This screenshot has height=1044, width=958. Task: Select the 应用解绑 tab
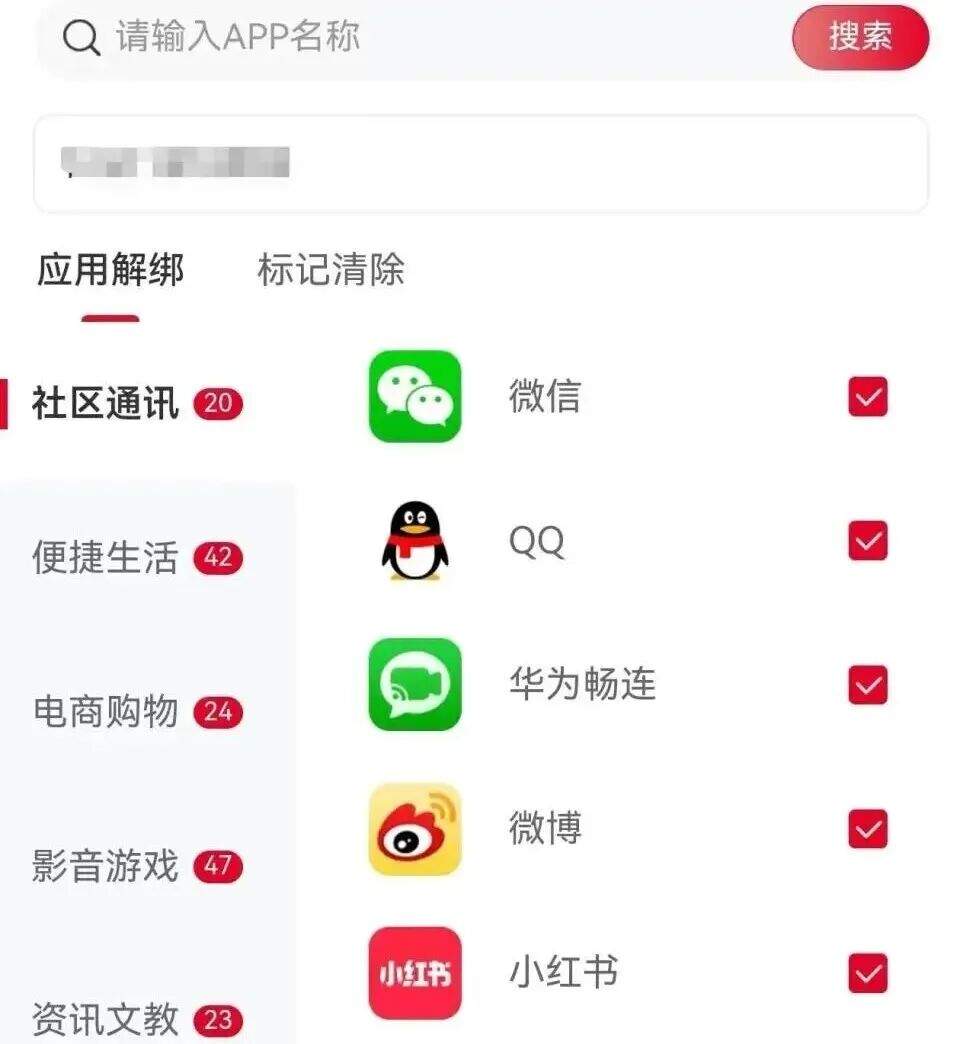[110, 270]
